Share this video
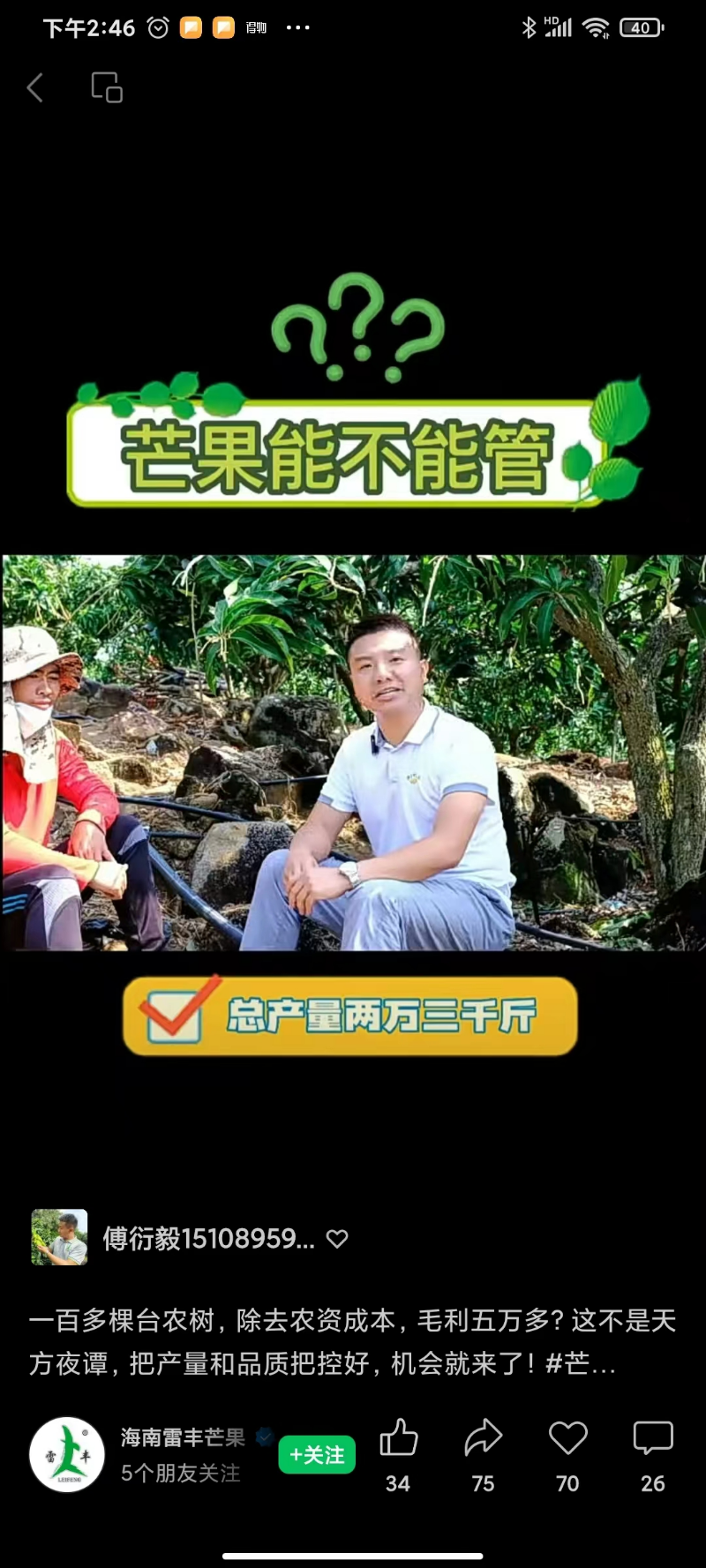 click(483, 1439)
